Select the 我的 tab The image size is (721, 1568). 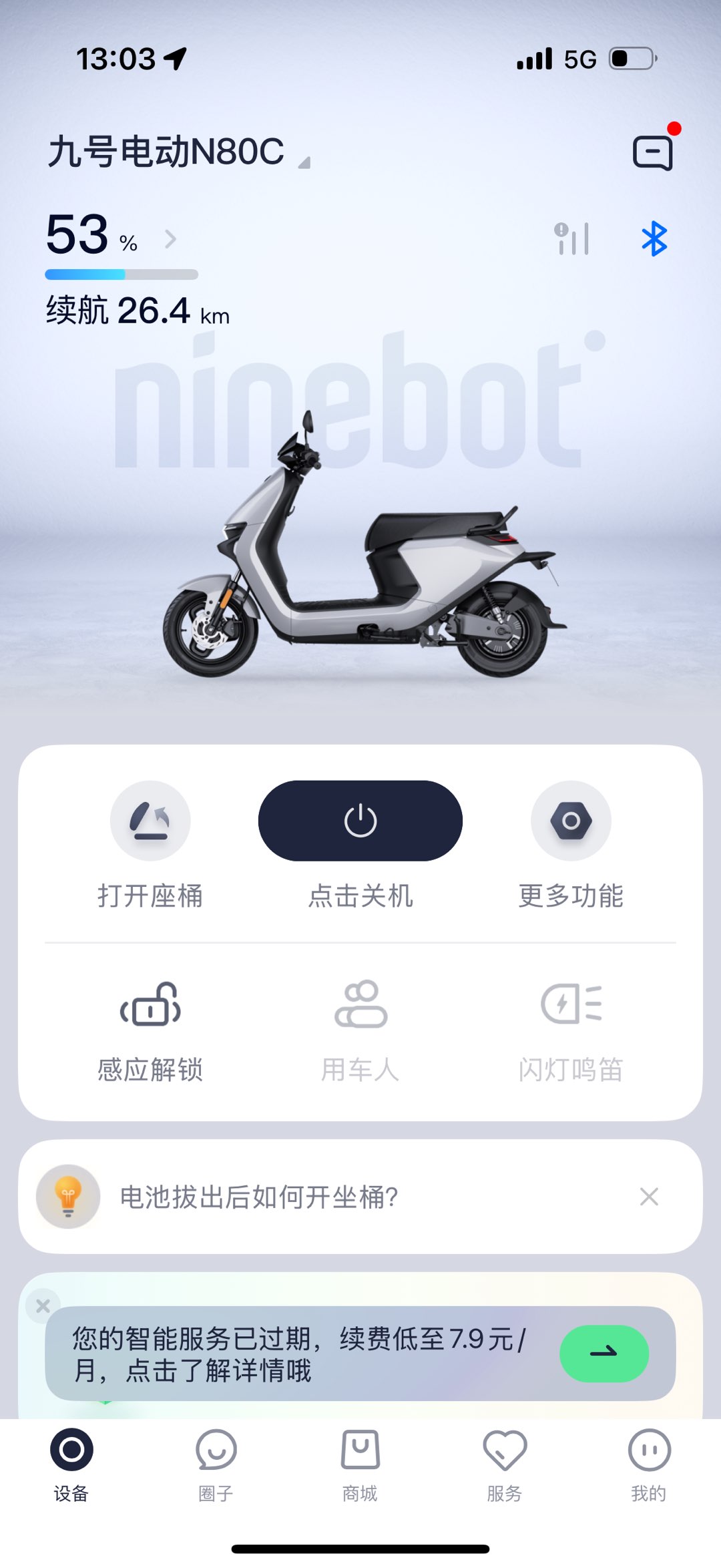coord(649,1464)
